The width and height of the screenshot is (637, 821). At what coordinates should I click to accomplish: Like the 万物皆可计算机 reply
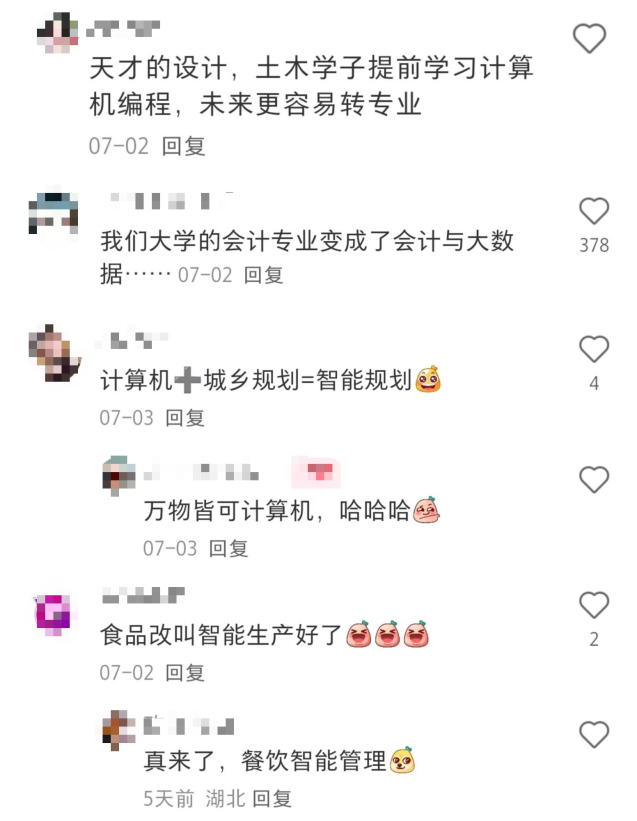pyautogui.click(x=594, y=480)
